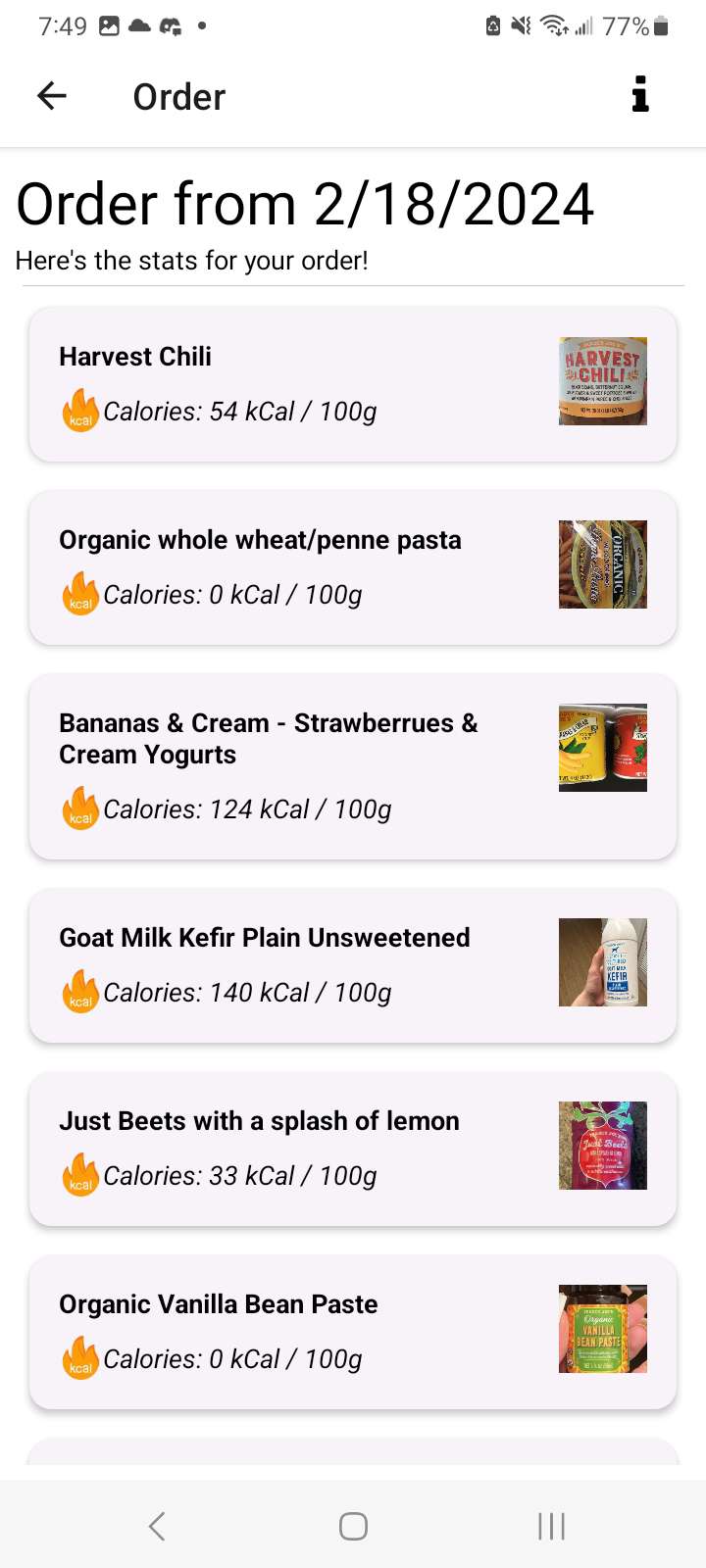Tap the Organic Vanilla Bean Paste jar photo
706x1568 pixels.
pyautogui.click(x=603, y=1329)
